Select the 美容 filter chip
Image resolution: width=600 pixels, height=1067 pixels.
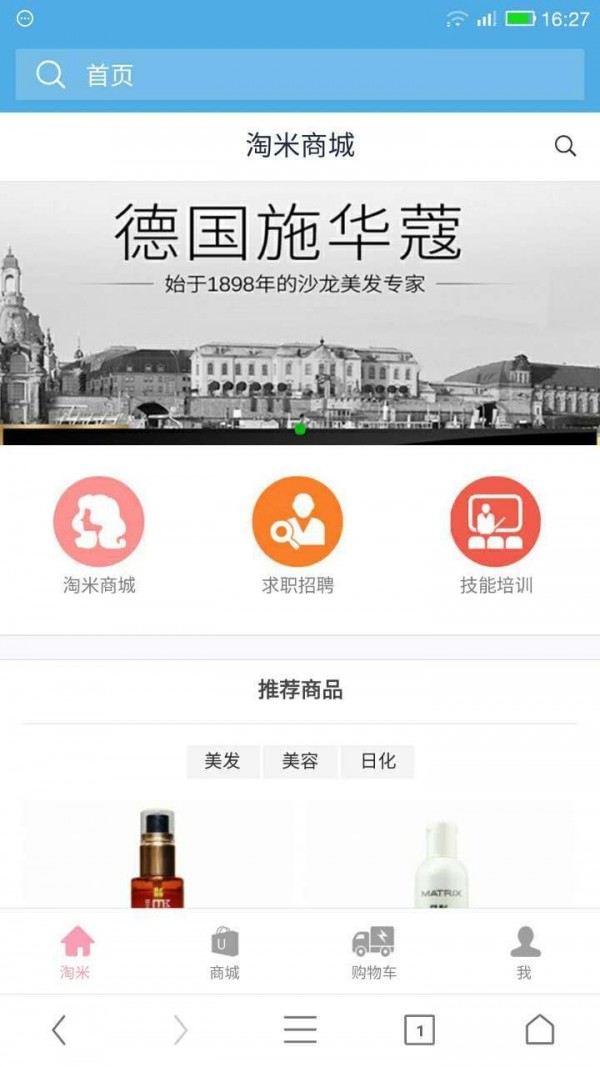(299, 761)
